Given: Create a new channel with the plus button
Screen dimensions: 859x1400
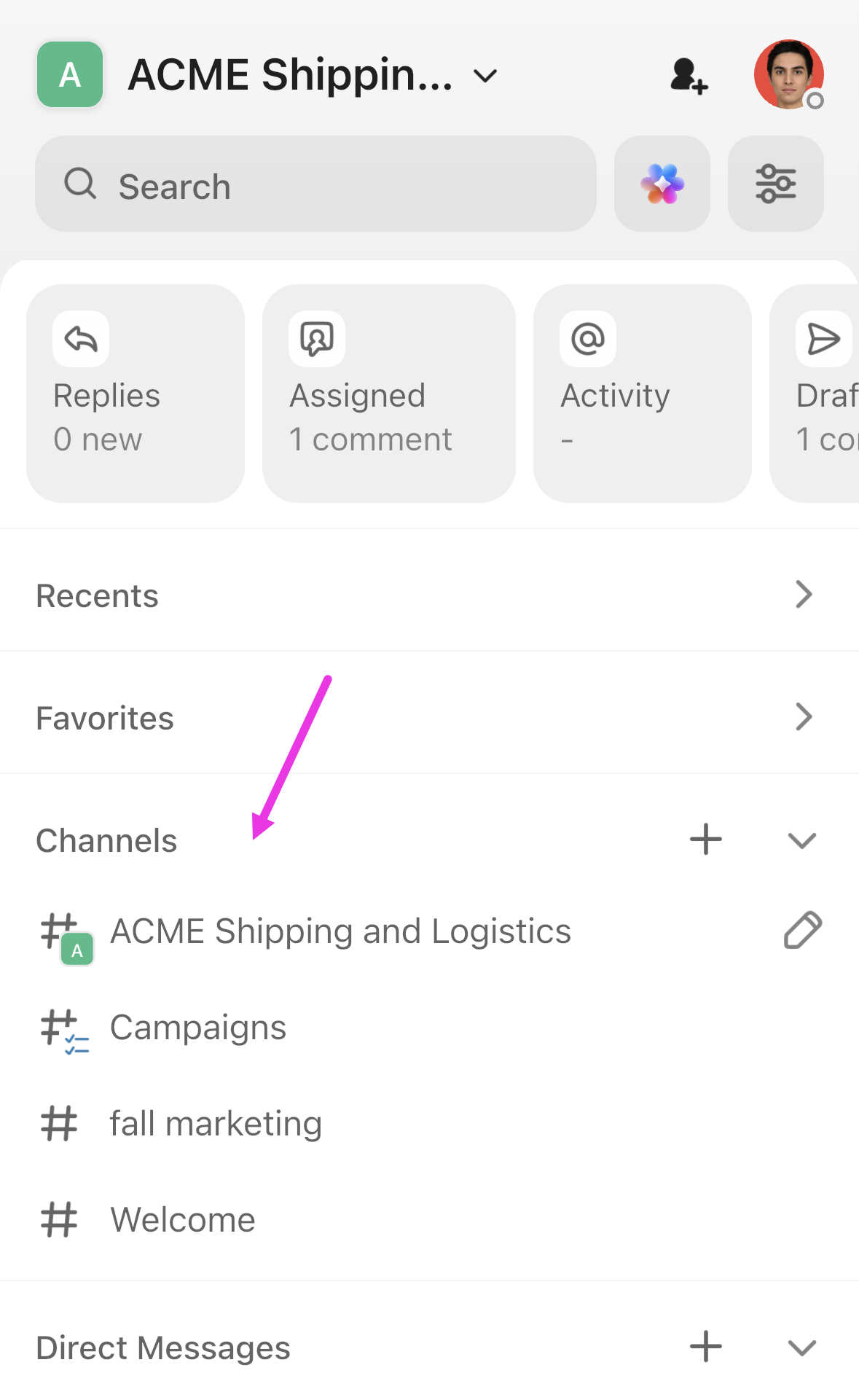Looking at the screenshot, I should [705, 840].
